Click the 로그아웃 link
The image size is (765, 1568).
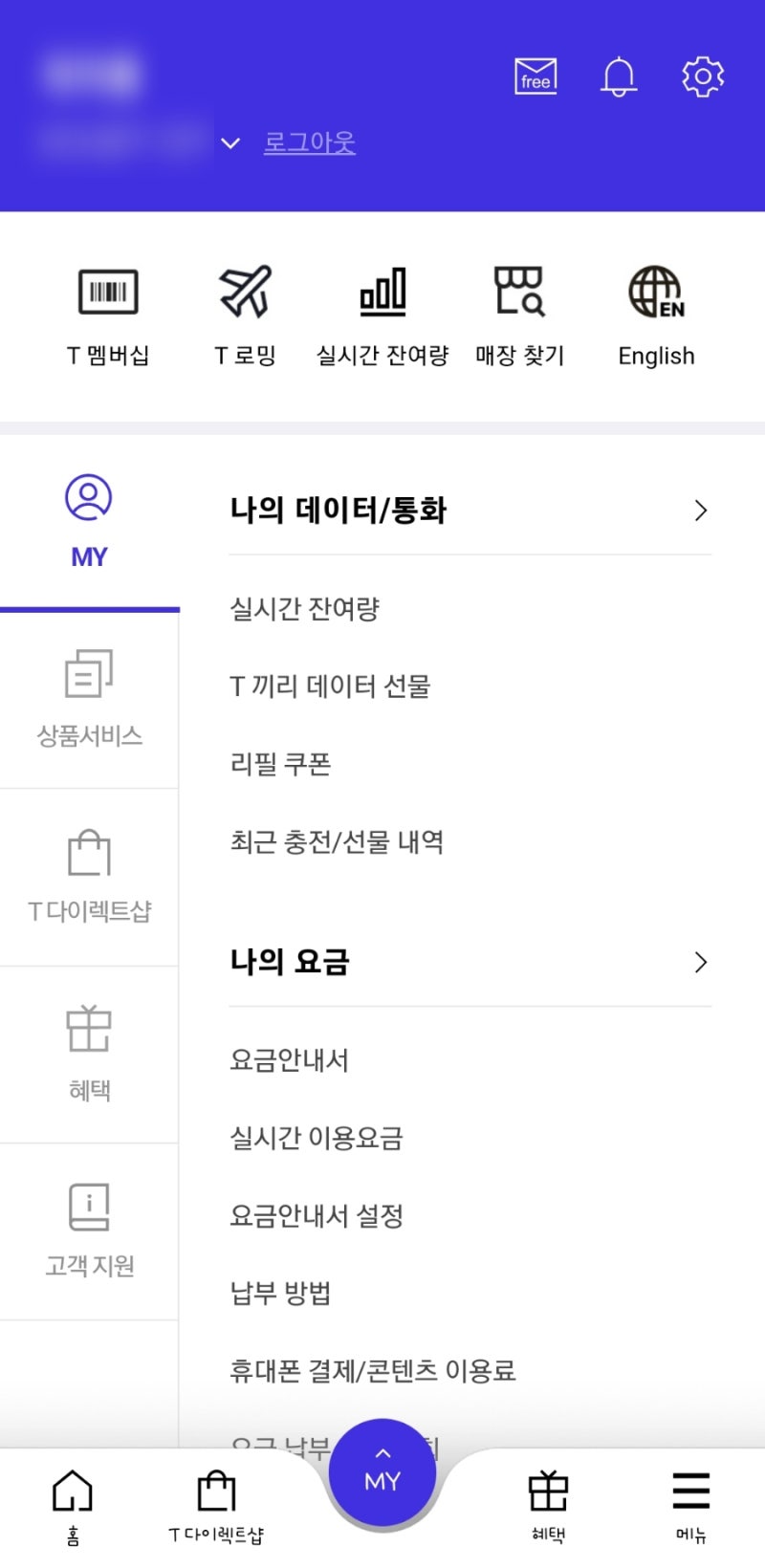[x=309, y=143]
